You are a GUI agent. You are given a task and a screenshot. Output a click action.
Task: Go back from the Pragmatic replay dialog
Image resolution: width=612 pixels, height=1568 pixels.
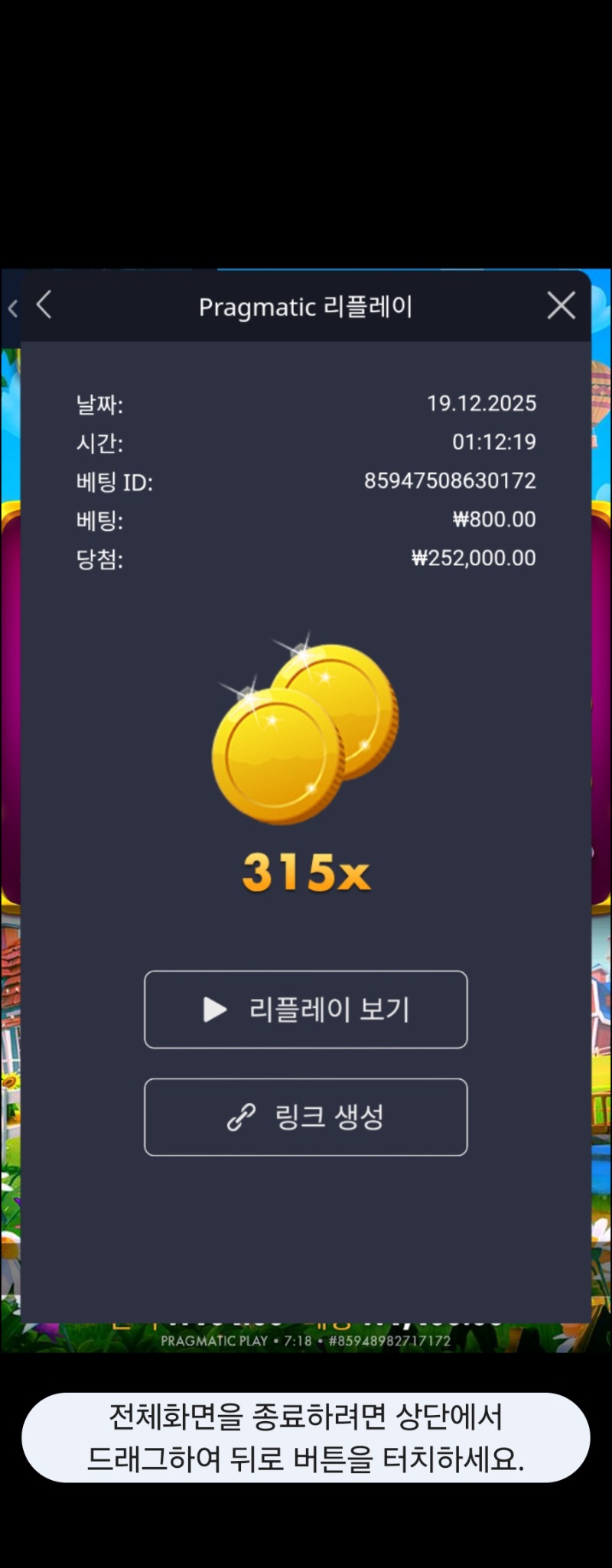(44, 305)
